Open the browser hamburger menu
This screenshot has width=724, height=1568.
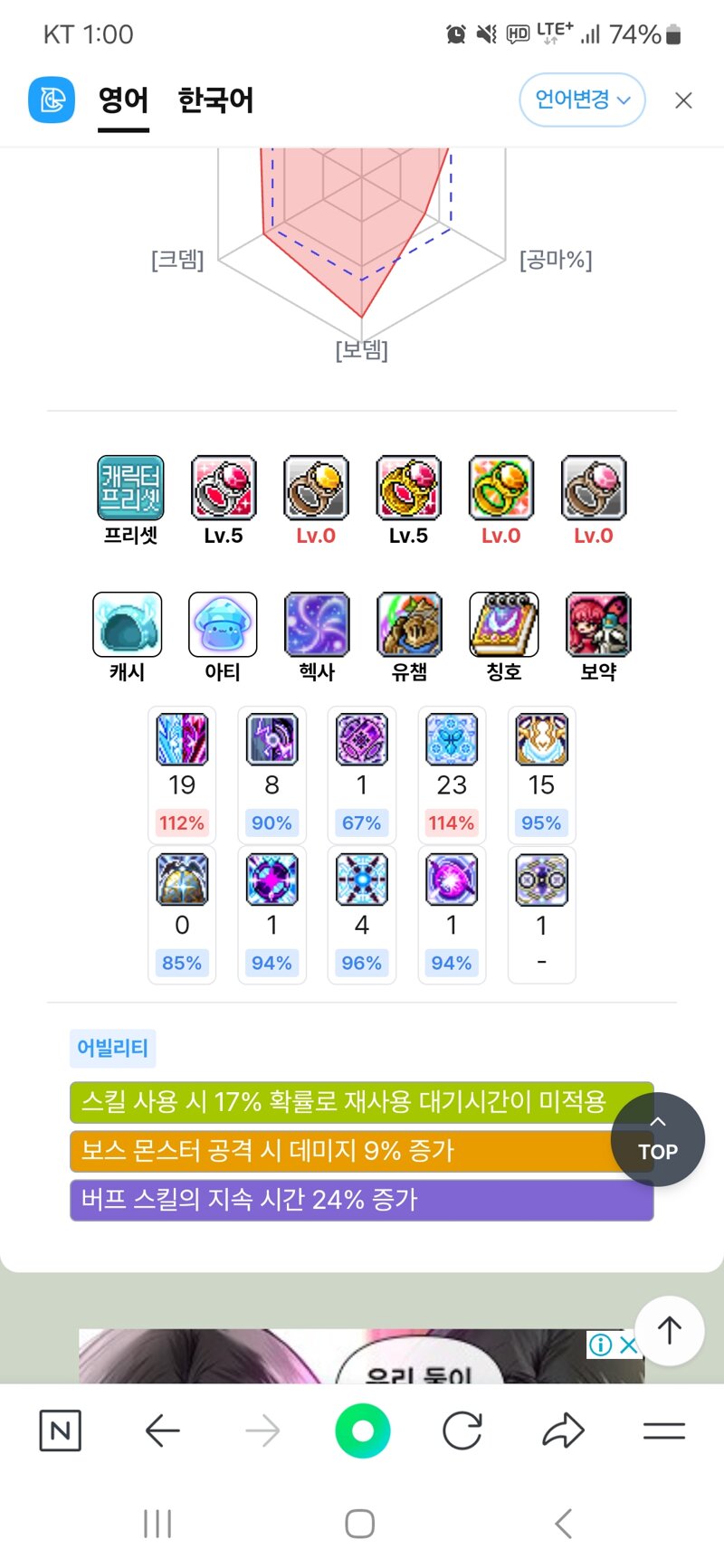pyautogui.click(x=663, y=1430)
